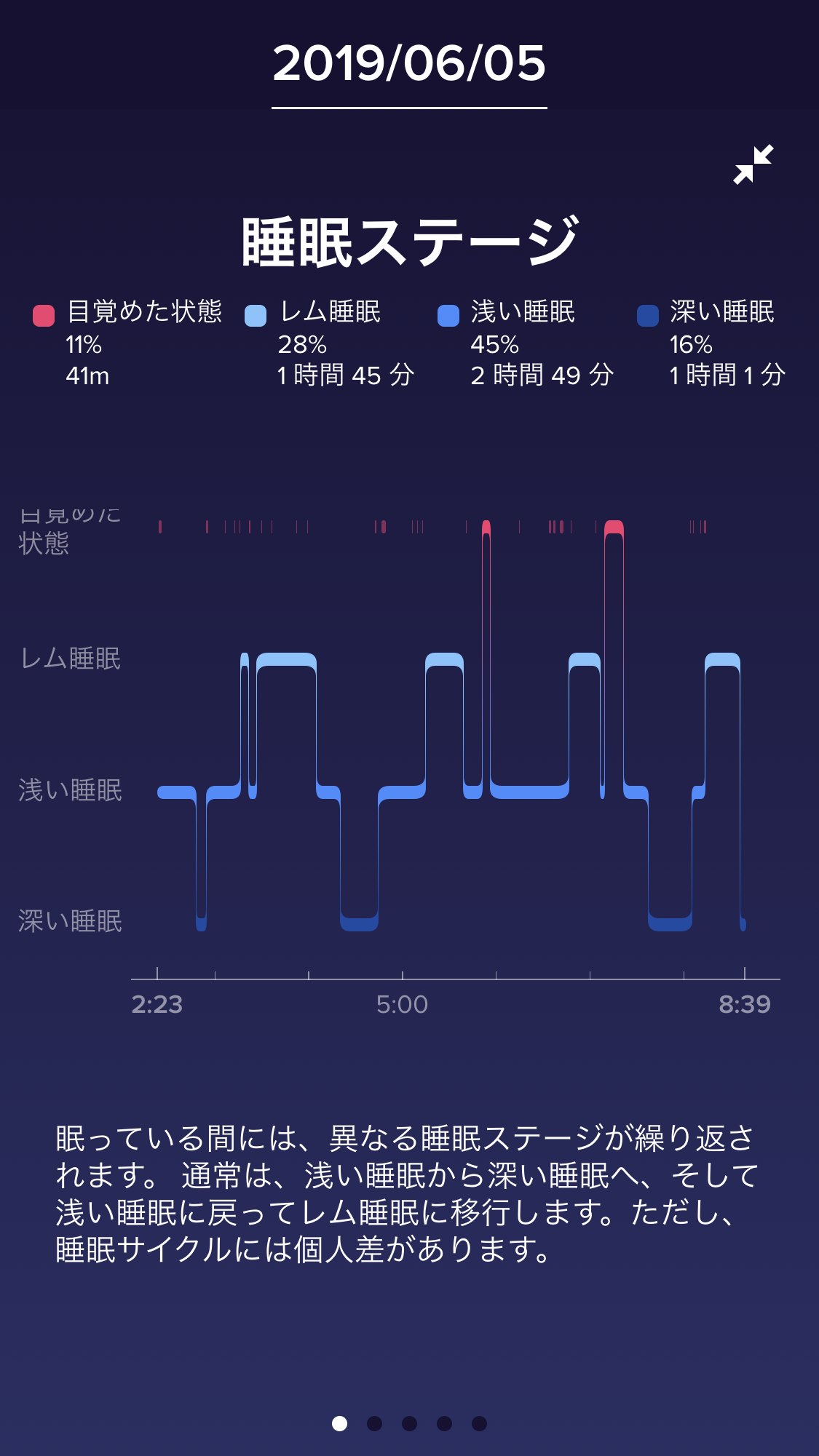
Task: Tap the 2019/06/05 date header
Action: coord(409,64)
